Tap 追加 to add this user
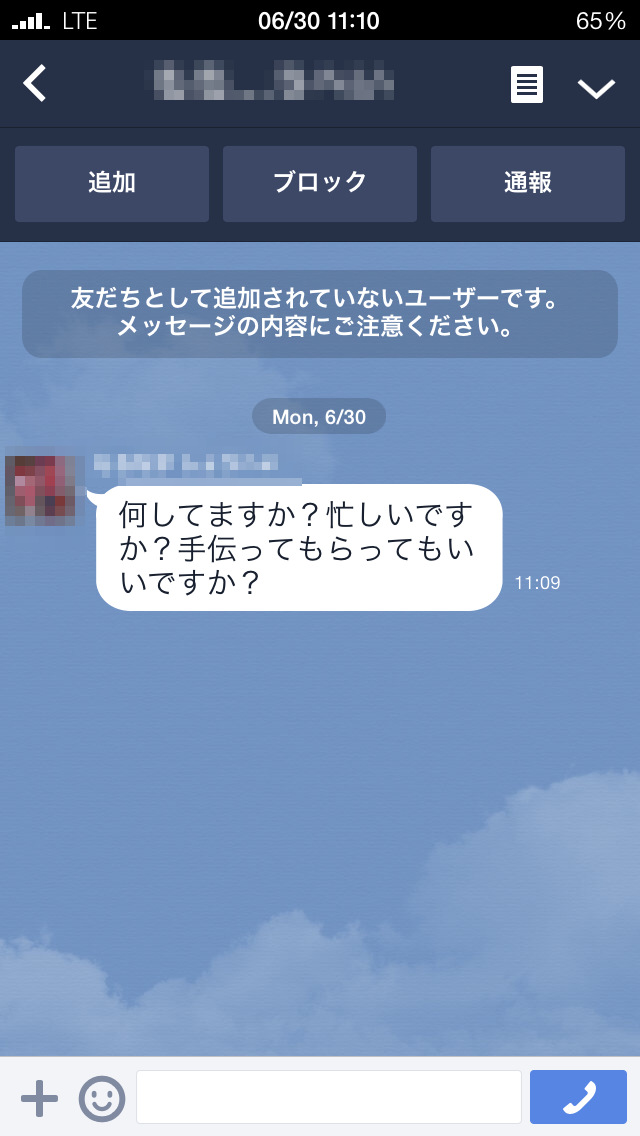The height and width of the screenshot is (1136, 640). pos(112,183)
